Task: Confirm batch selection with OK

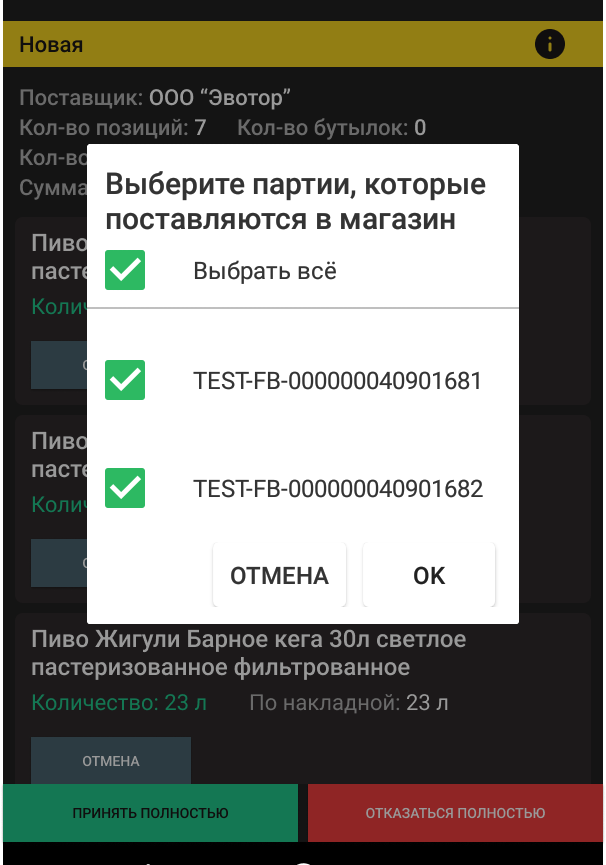Action: (429, 575)
